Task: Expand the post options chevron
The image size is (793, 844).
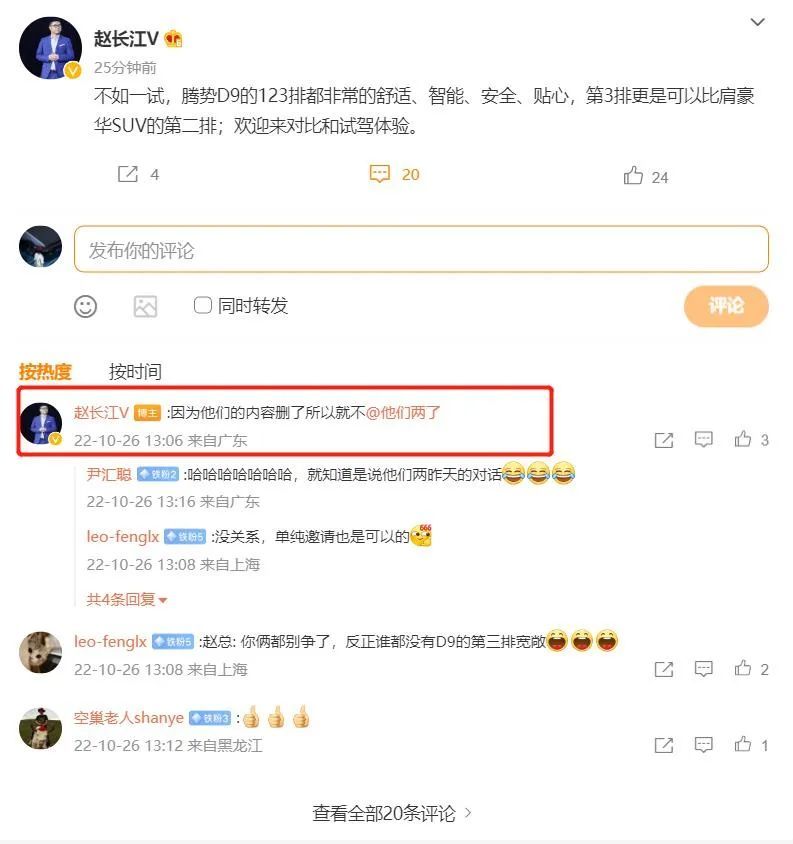Action: coord(757,22)
